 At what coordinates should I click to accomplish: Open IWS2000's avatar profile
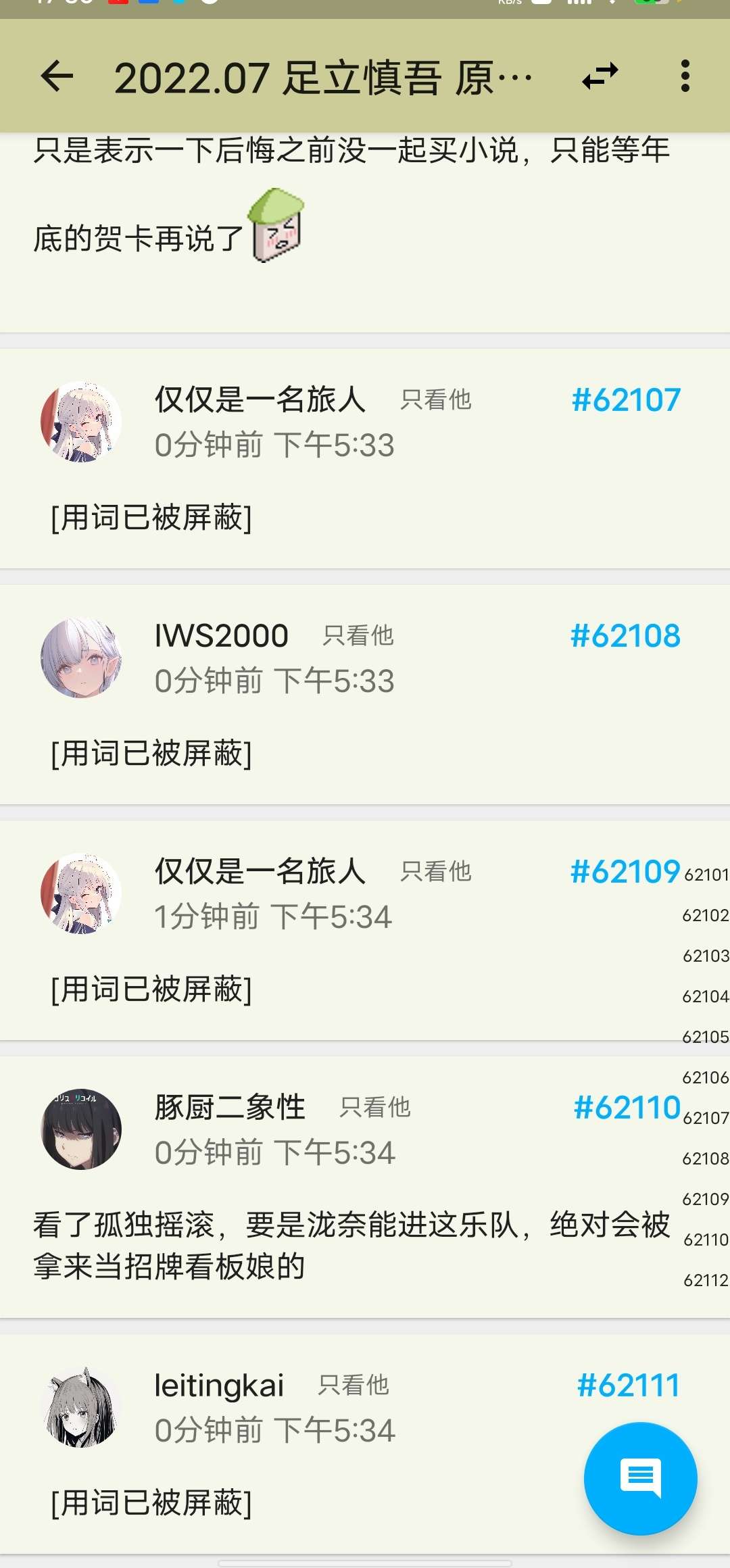pos(81,658)
